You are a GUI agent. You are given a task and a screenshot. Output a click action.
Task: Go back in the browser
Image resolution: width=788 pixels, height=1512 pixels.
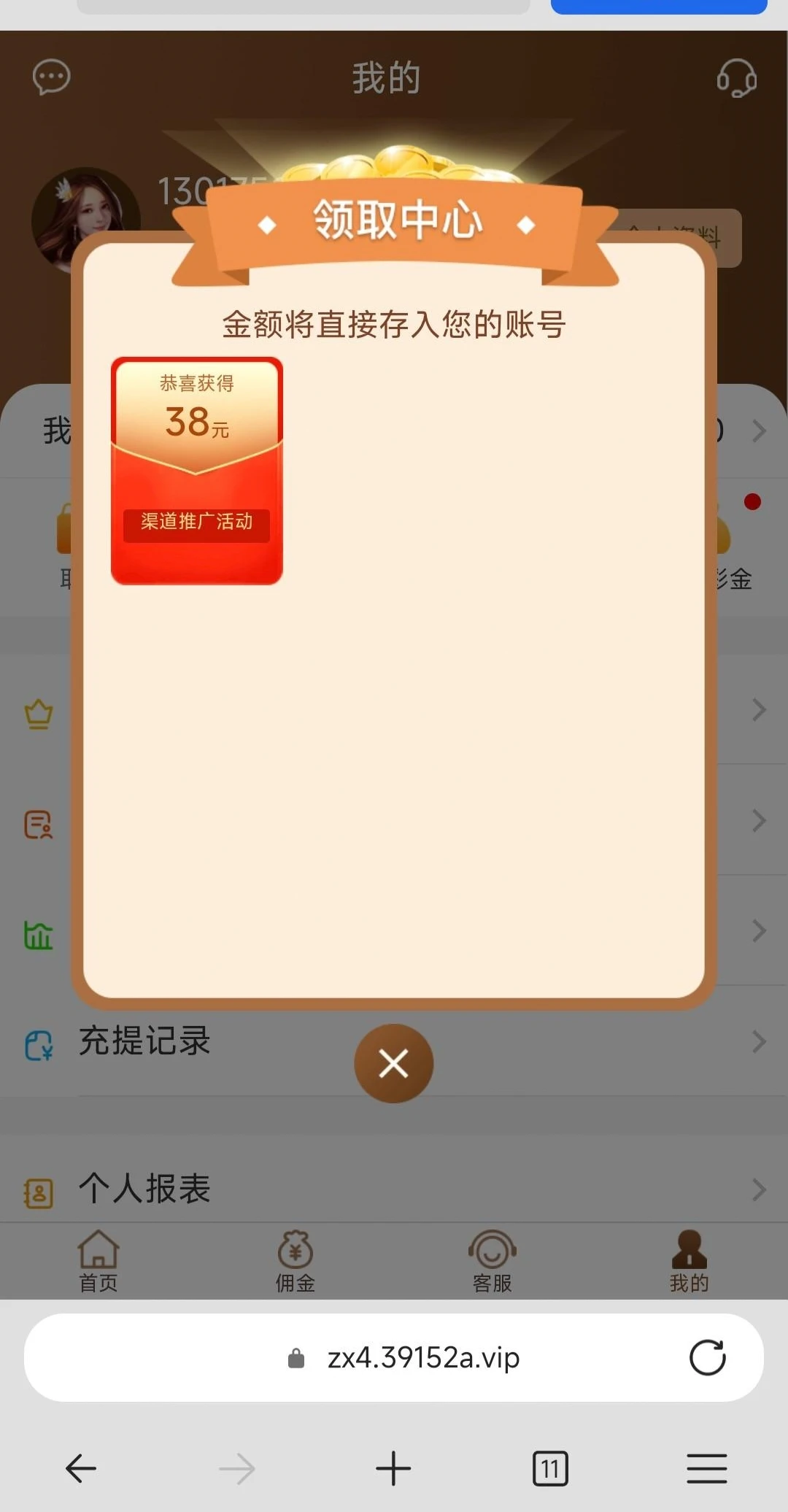point(81,1468)
